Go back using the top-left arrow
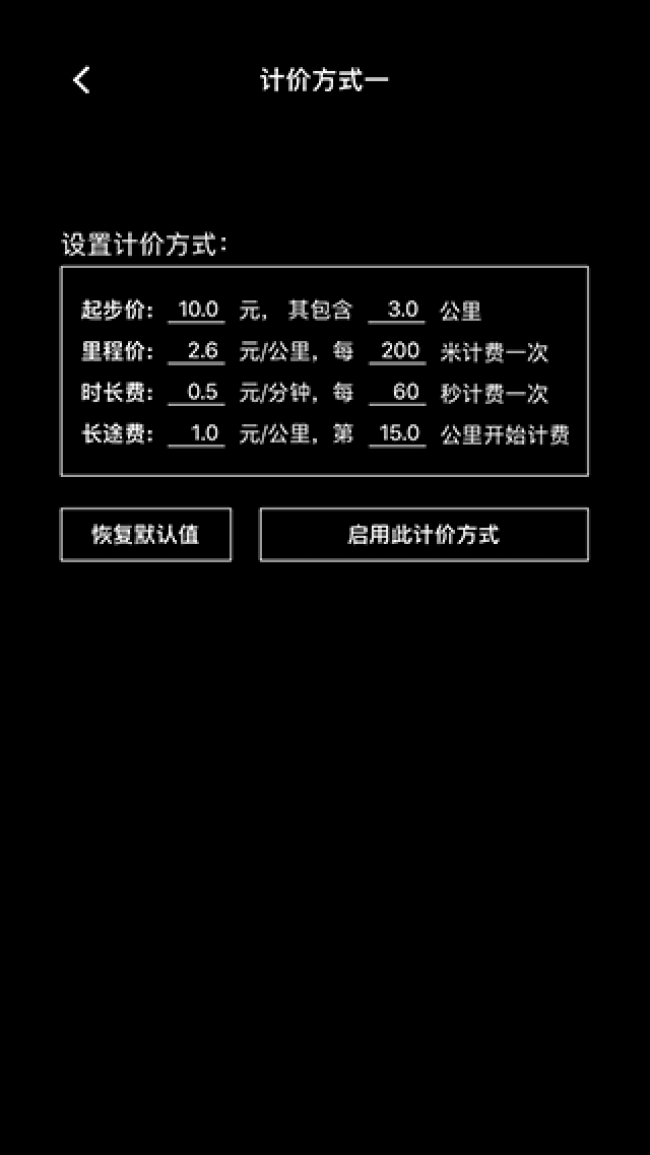Viewport: 650px width, 1155px height. pos(82,81)
